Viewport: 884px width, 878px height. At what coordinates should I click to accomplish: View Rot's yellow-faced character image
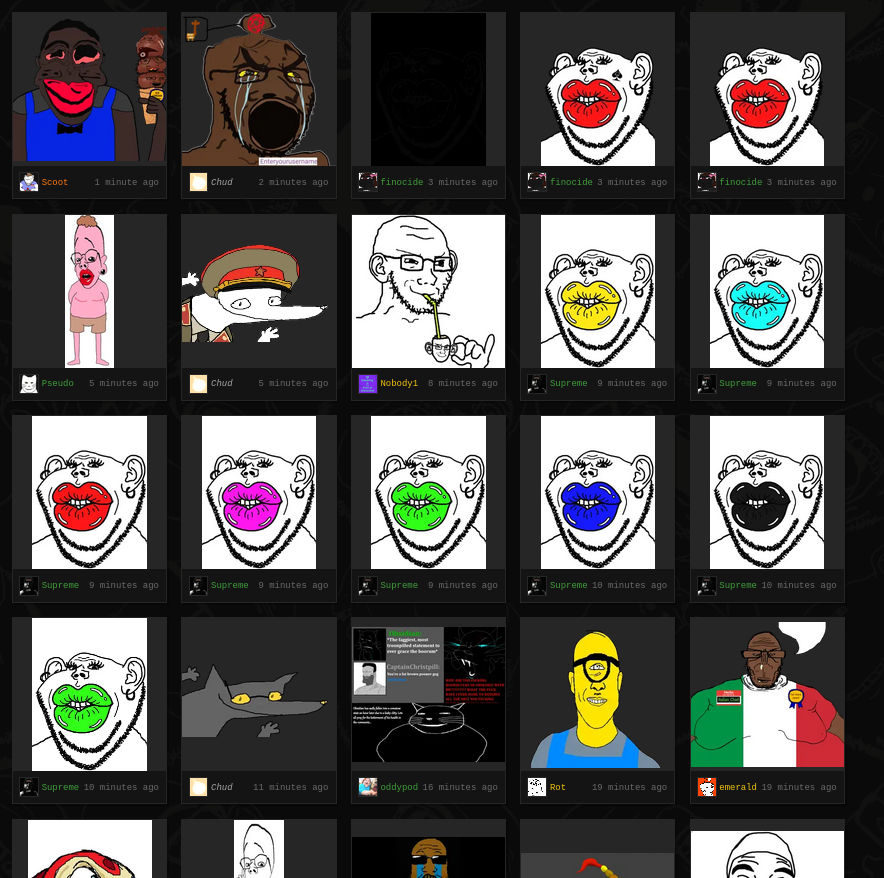click(x=597, y=695)
